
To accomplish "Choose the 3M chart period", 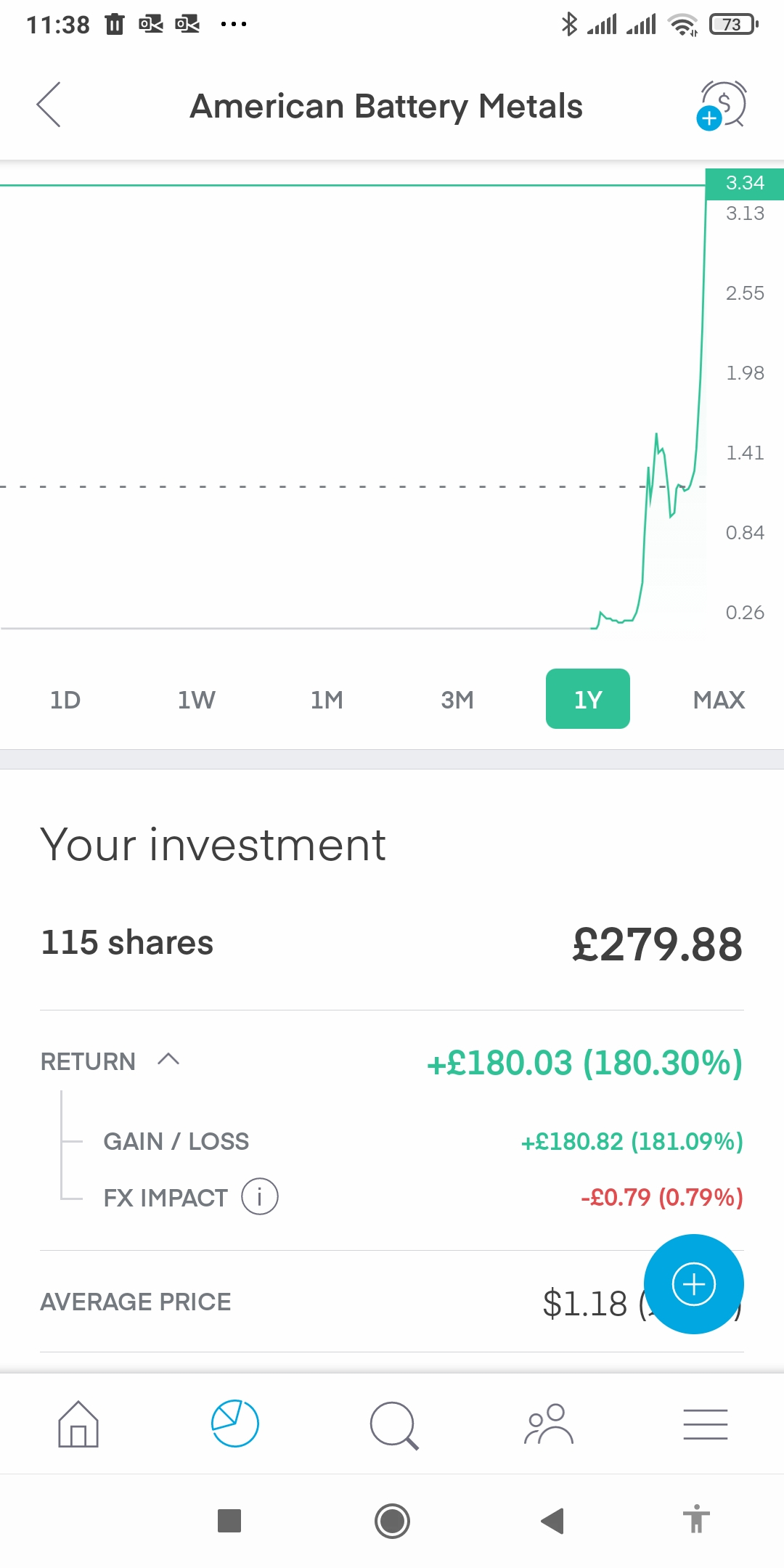I will [x=457, y=699].
